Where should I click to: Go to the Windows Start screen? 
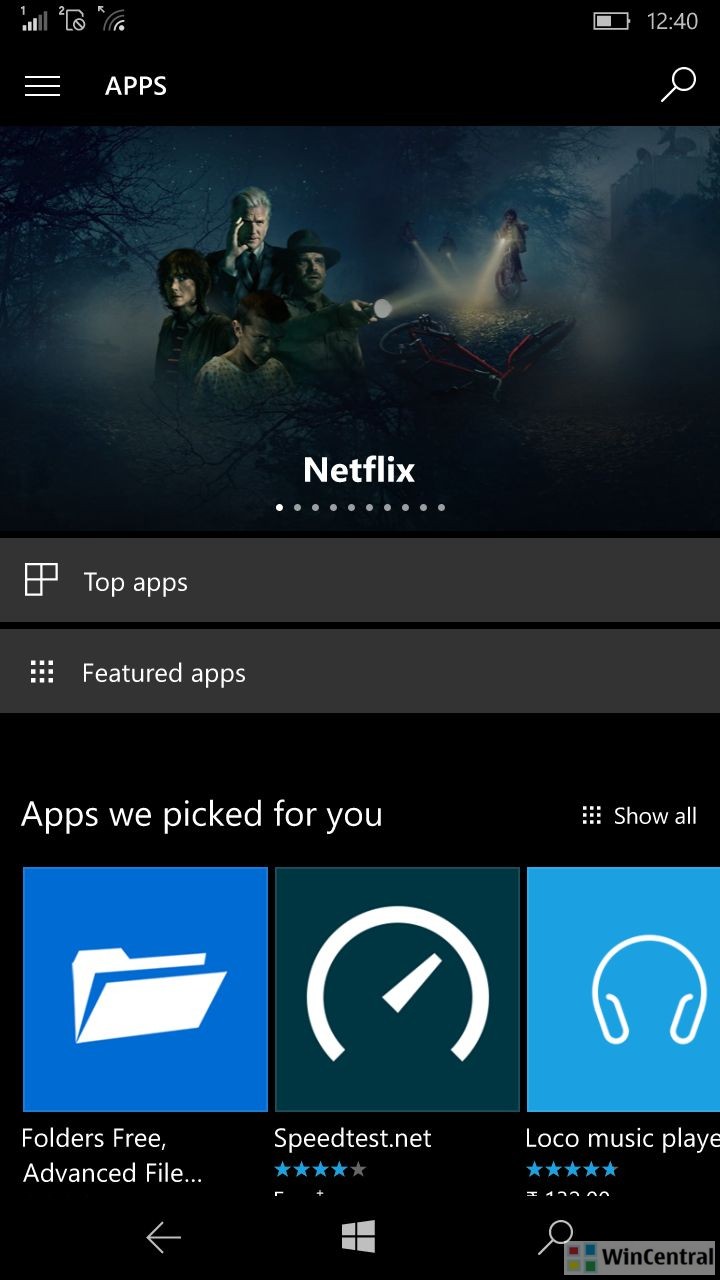click(x=358, y=1237)
